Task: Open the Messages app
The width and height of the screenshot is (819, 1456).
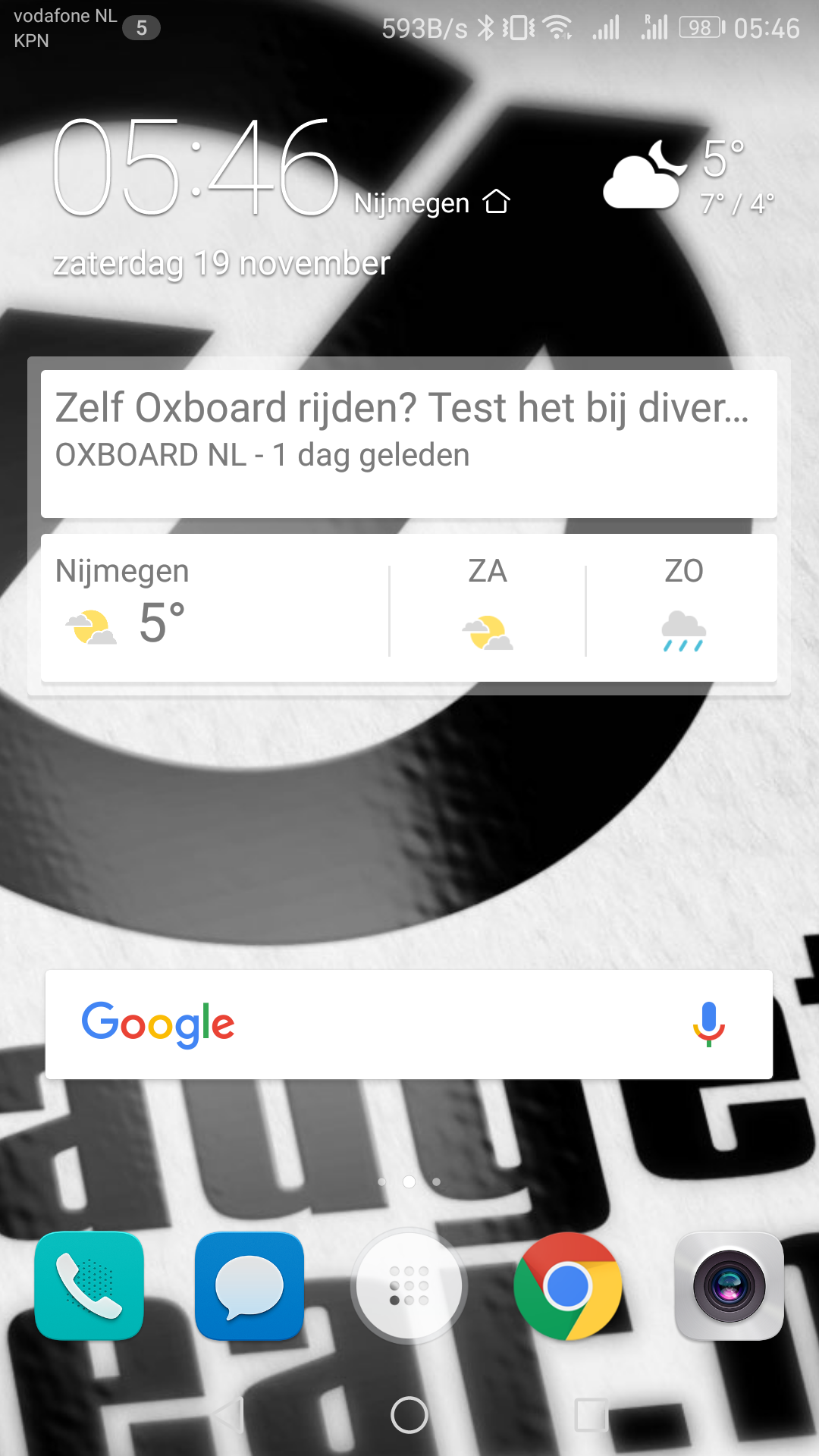Action: point(249,1286)
